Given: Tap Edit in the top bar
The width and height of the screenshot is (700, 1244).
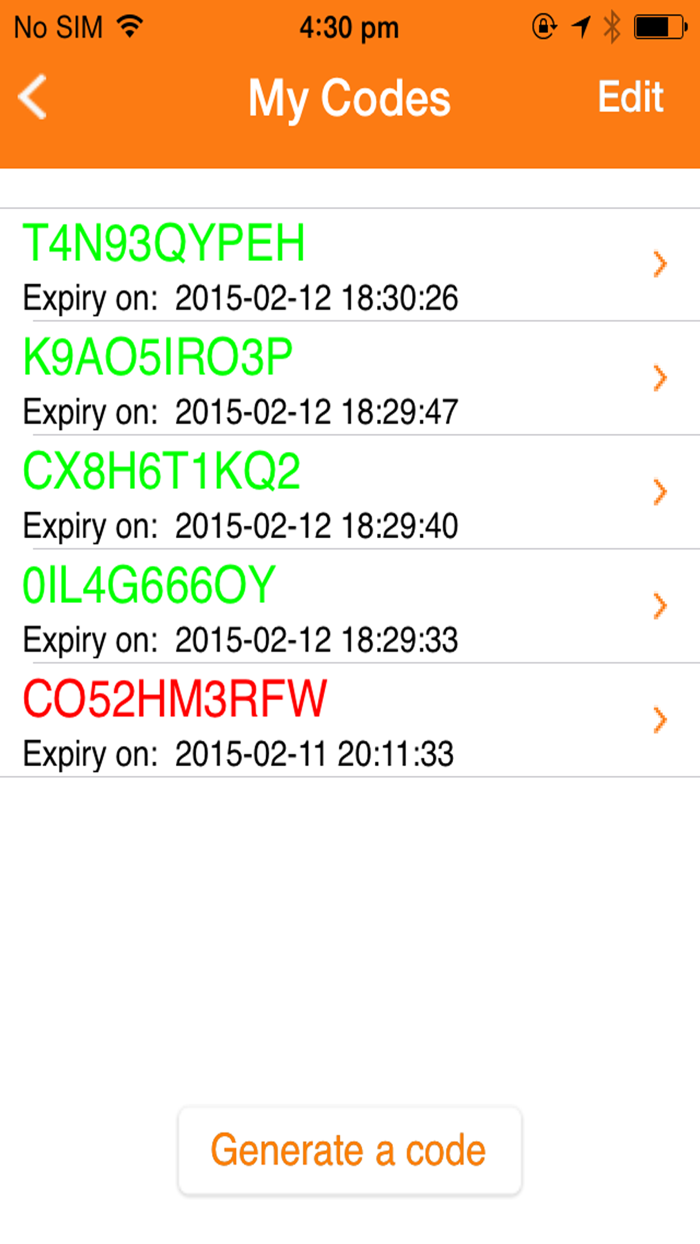Looking at the screenshot, I should tap(630, 98).
